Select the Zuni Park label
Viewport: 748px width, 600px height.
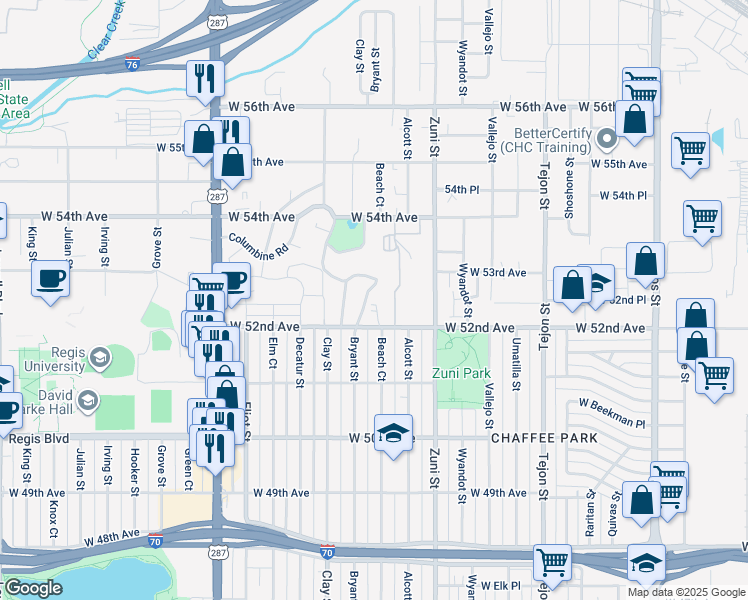[x=461, y=373]
